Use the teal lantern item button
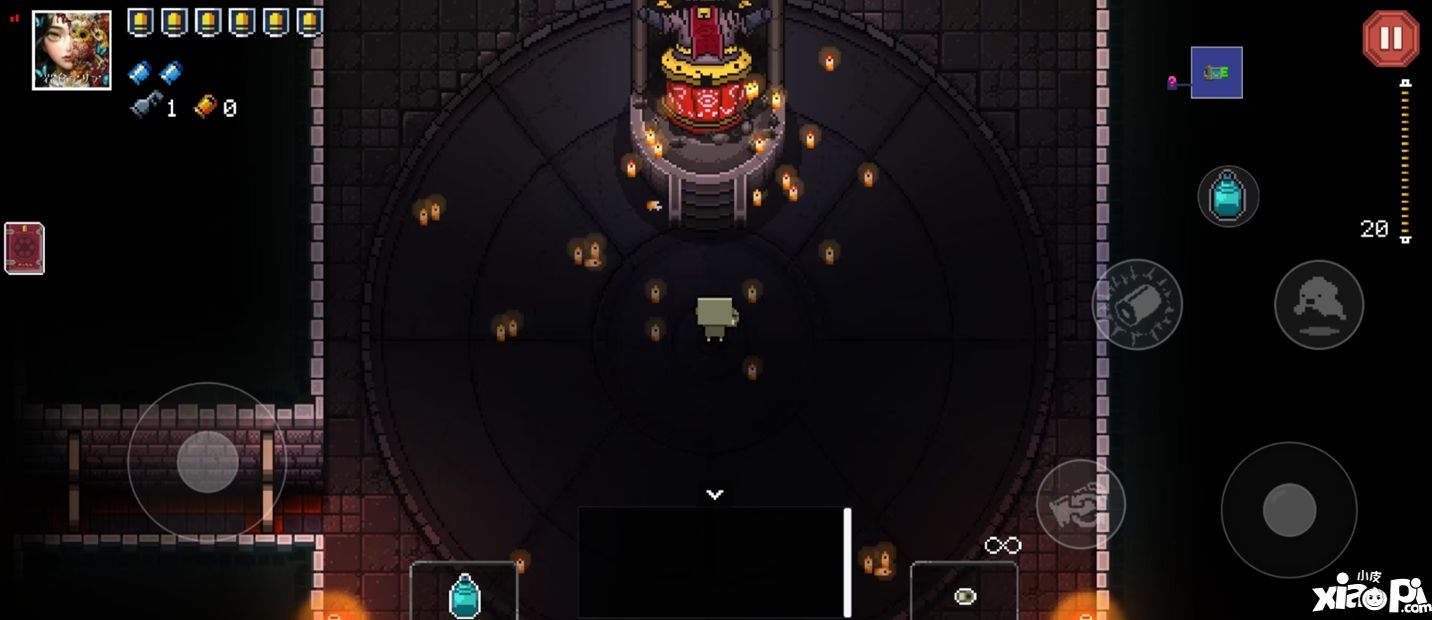This screenshot has height=620, width=1432. [x=1227, y=195]
